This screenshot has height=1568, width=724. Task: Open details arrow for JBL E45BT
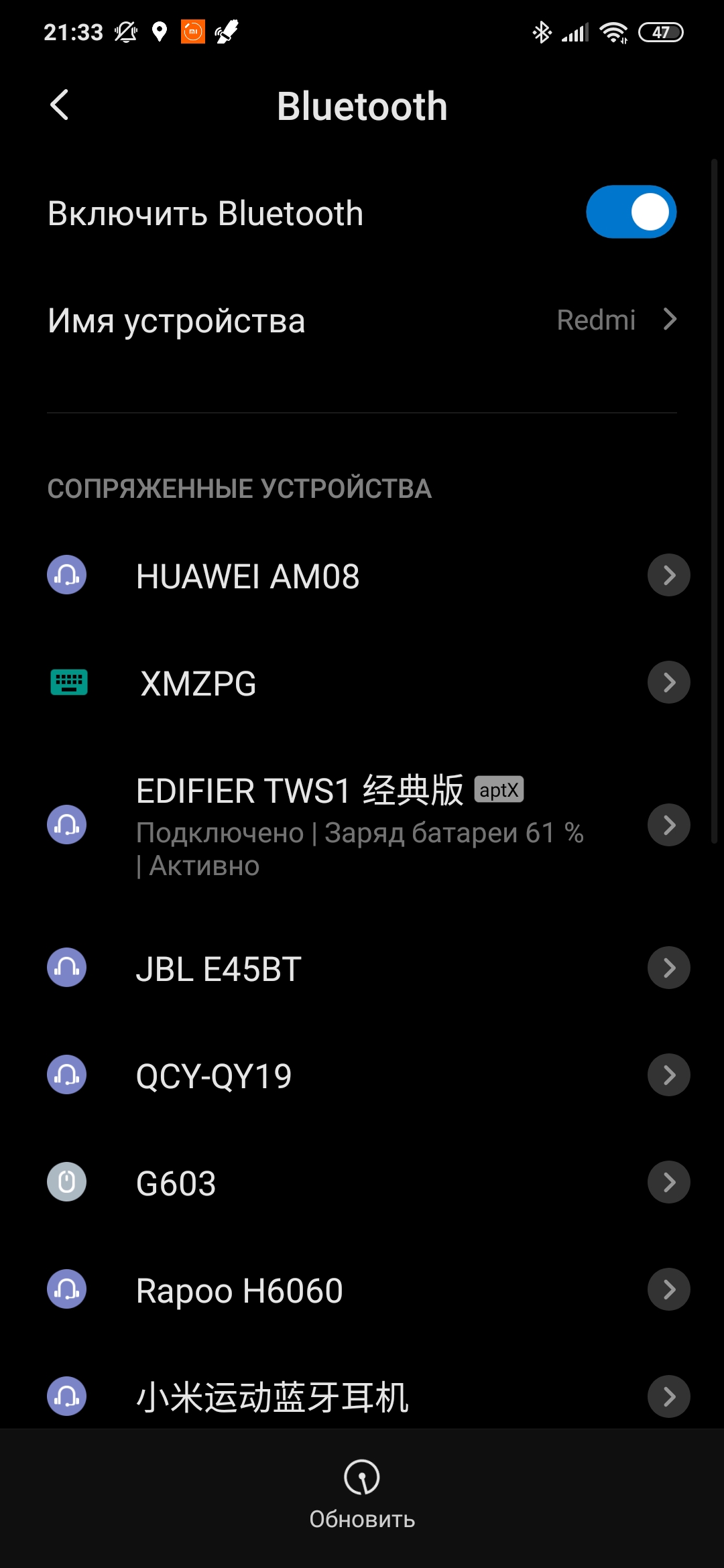tap(668, 968)
